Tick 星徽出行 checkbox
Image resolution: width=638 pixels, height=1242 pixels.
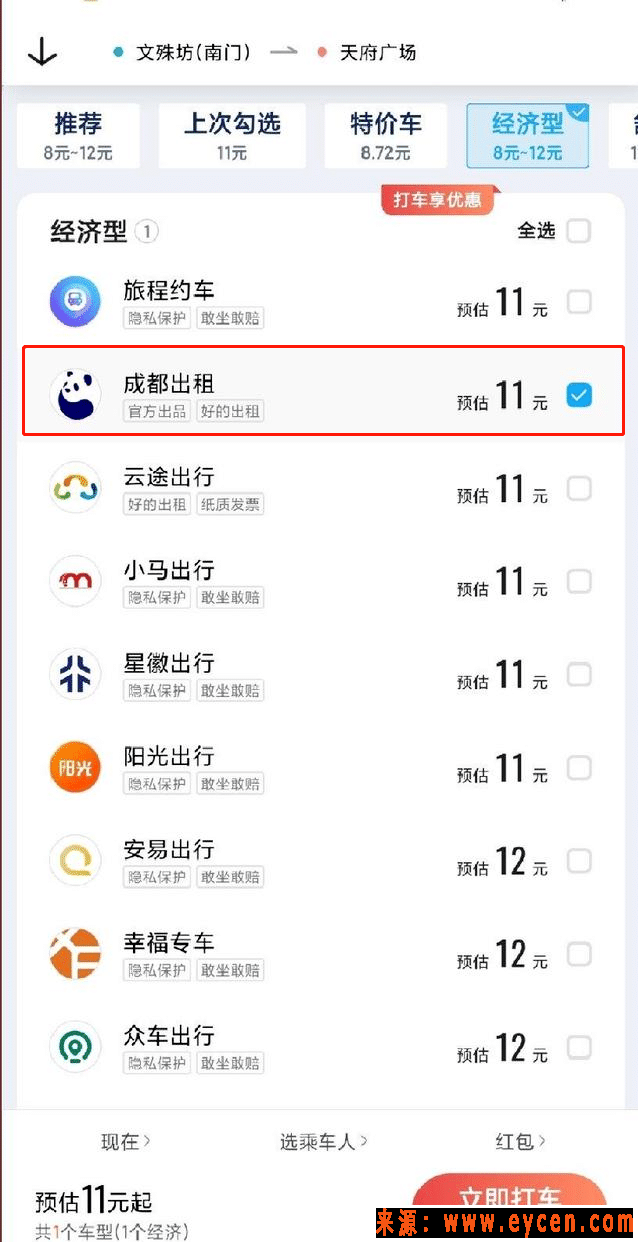[x=579, y=675]
